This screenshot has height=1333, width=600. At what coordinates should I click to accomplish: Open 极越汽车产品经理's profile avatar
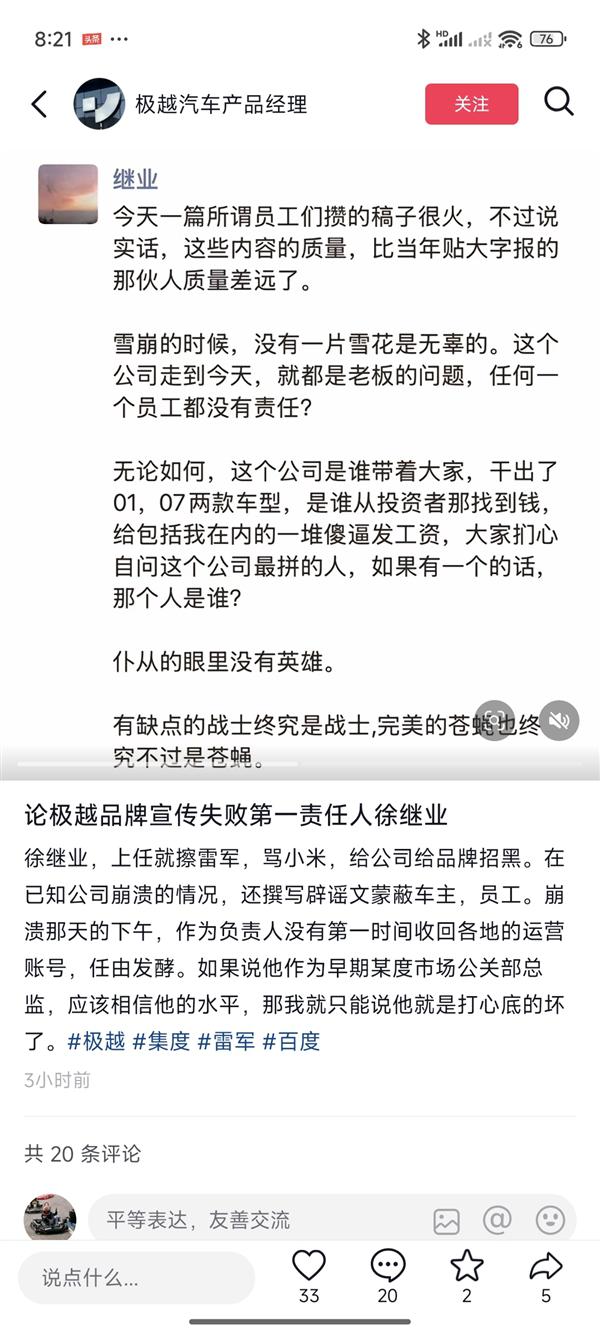coord(99,104)
